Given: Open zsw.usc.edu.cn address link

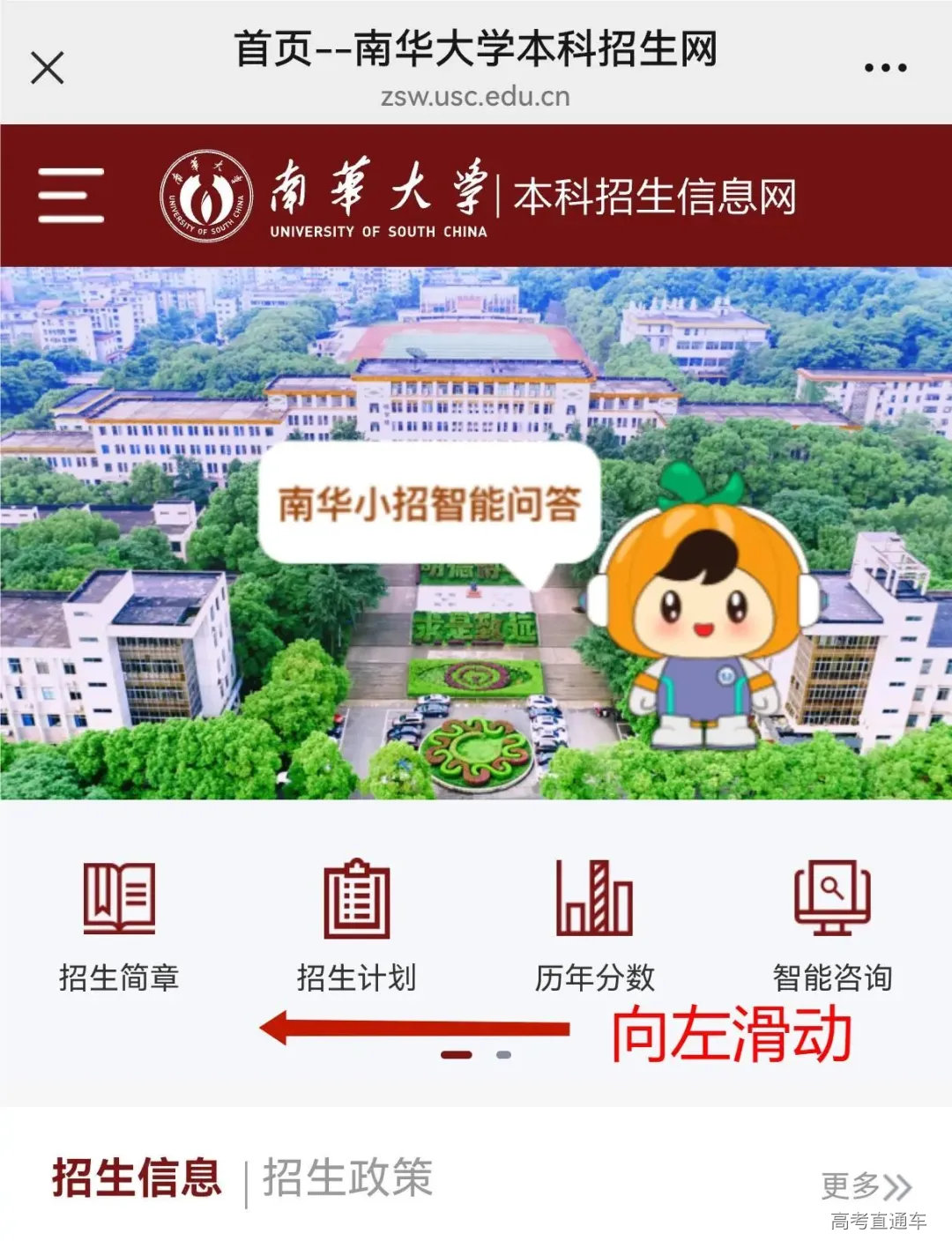Looking at the screenshot, I should [476, 98].
